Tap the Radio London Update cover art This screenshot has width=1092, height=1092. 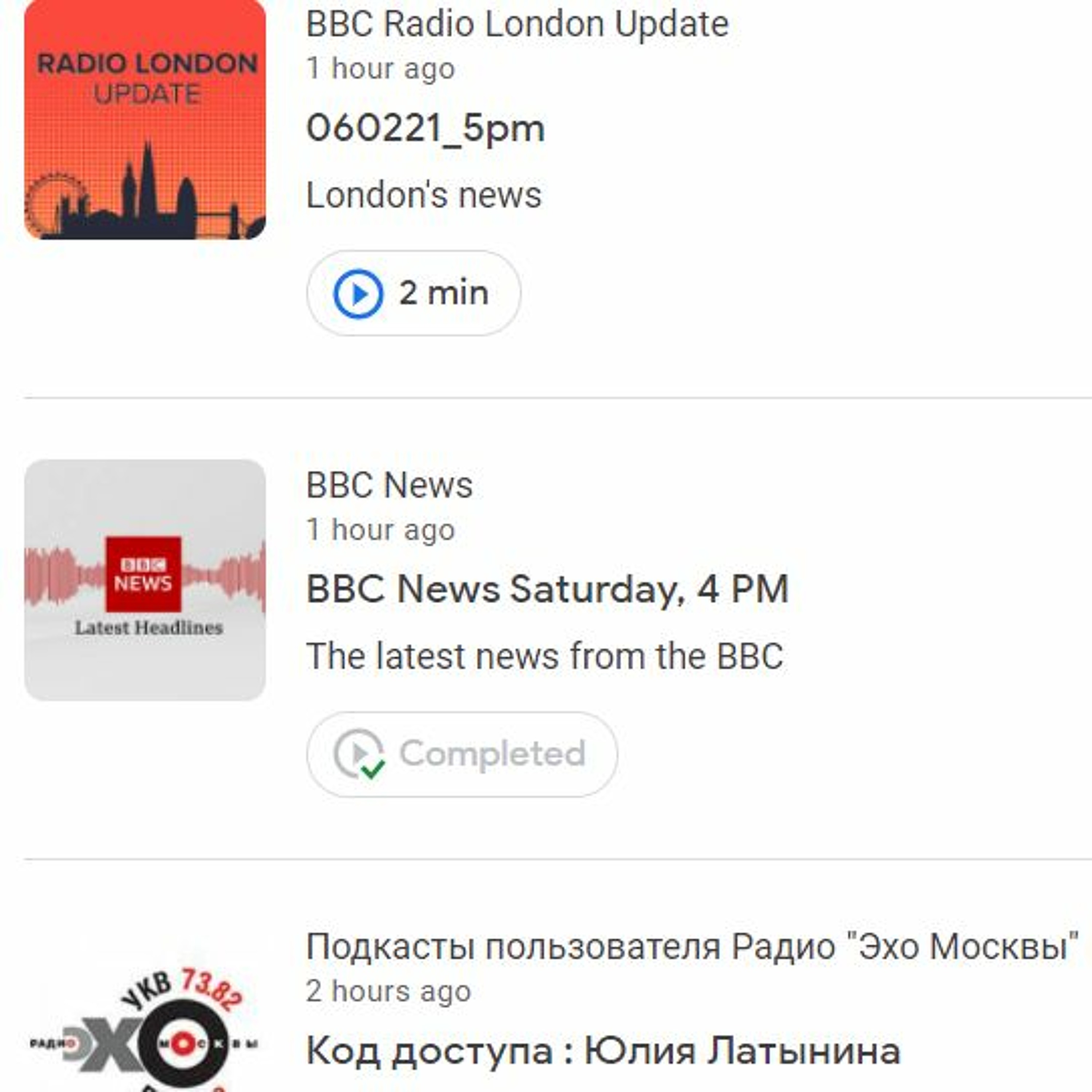coord(145,119)
